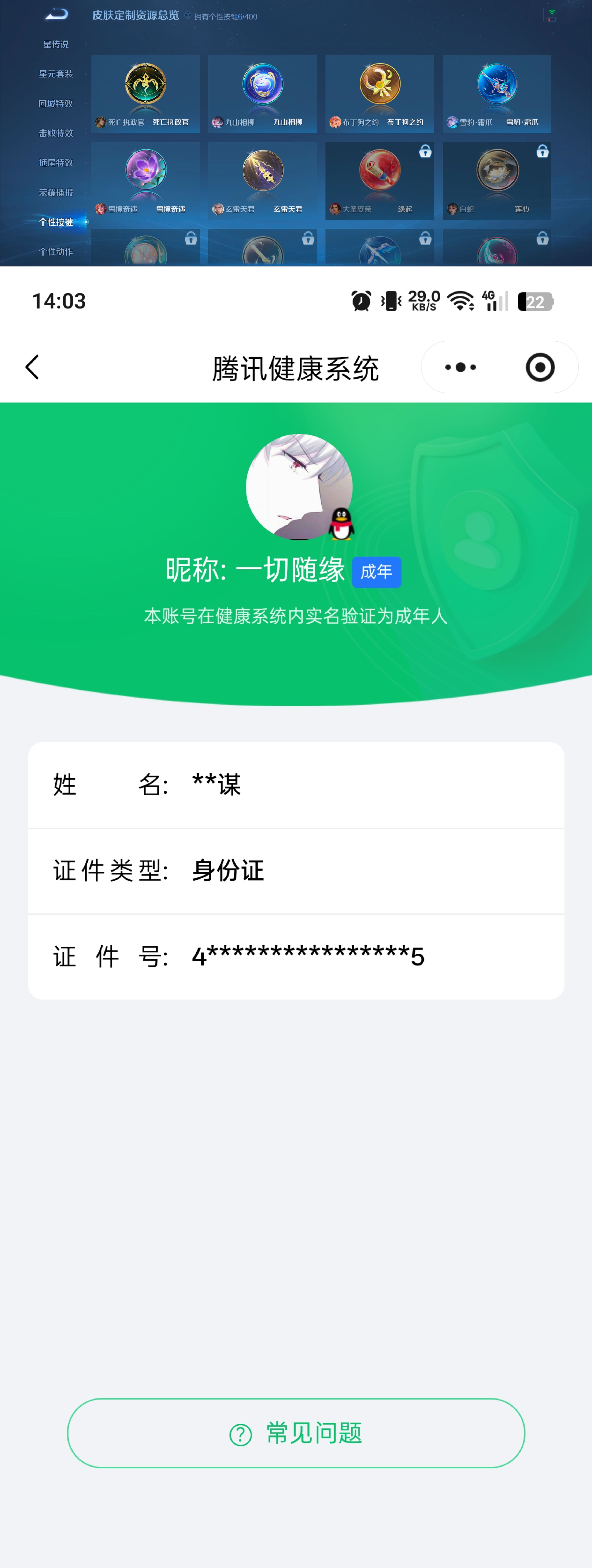Choose the 雪境奇遇 button skin card

point(145,181)
